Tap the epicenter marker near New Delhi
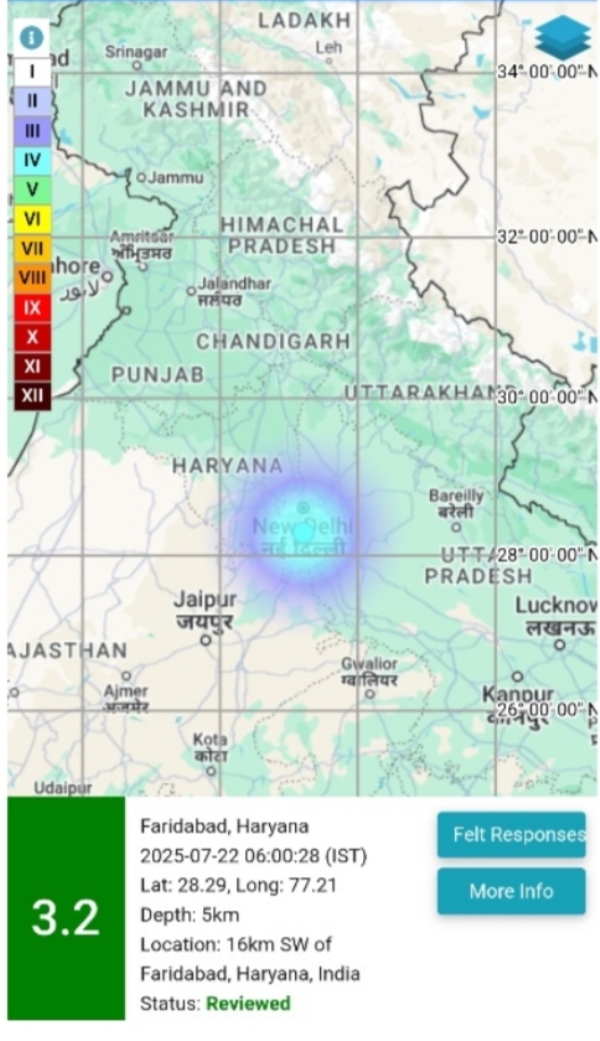This screenshot has width=600, height=1041. tap(303, 532)
